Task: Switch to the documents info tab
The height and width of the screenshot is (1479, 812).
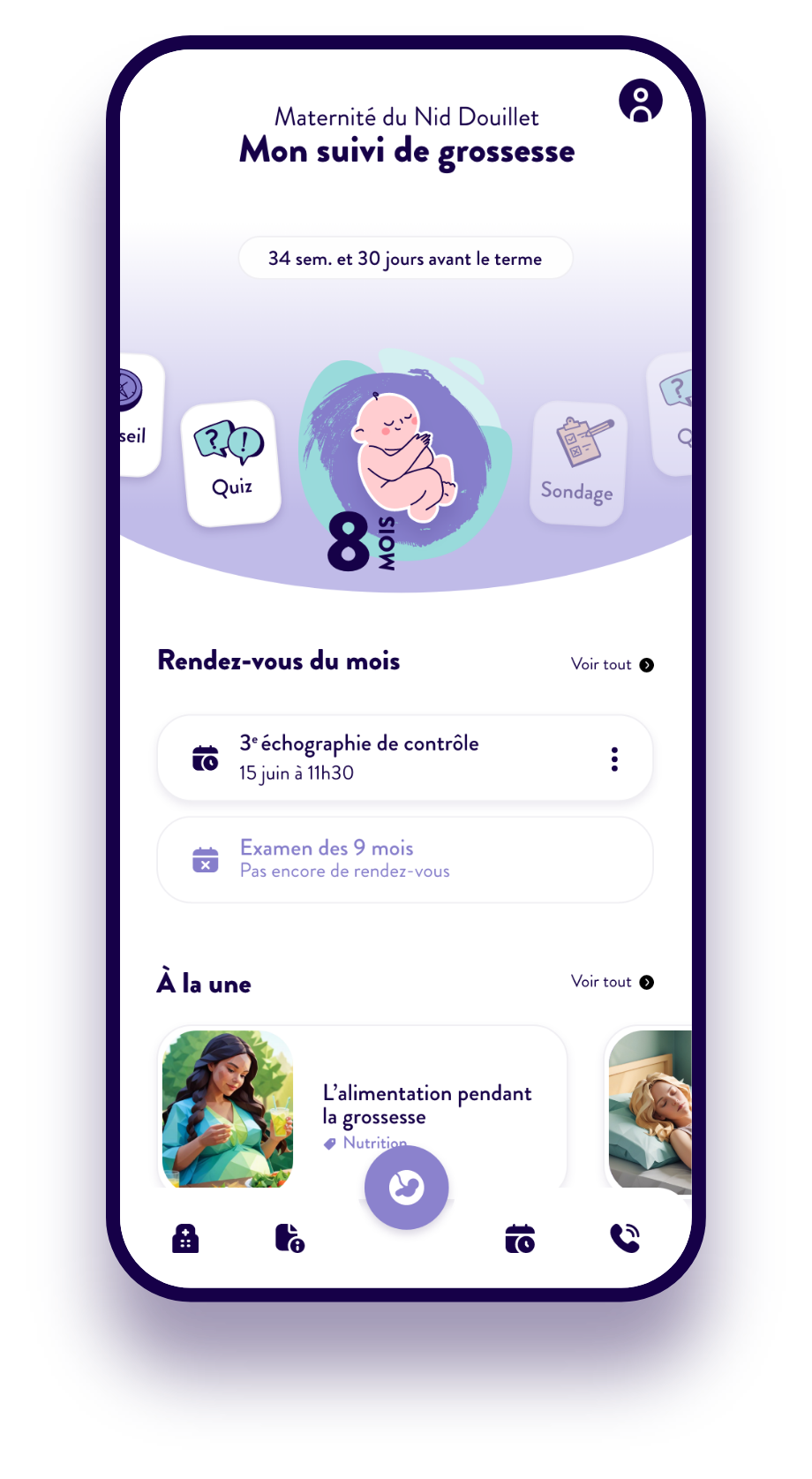Action: pyautogui.click(x=289, y=1239)
